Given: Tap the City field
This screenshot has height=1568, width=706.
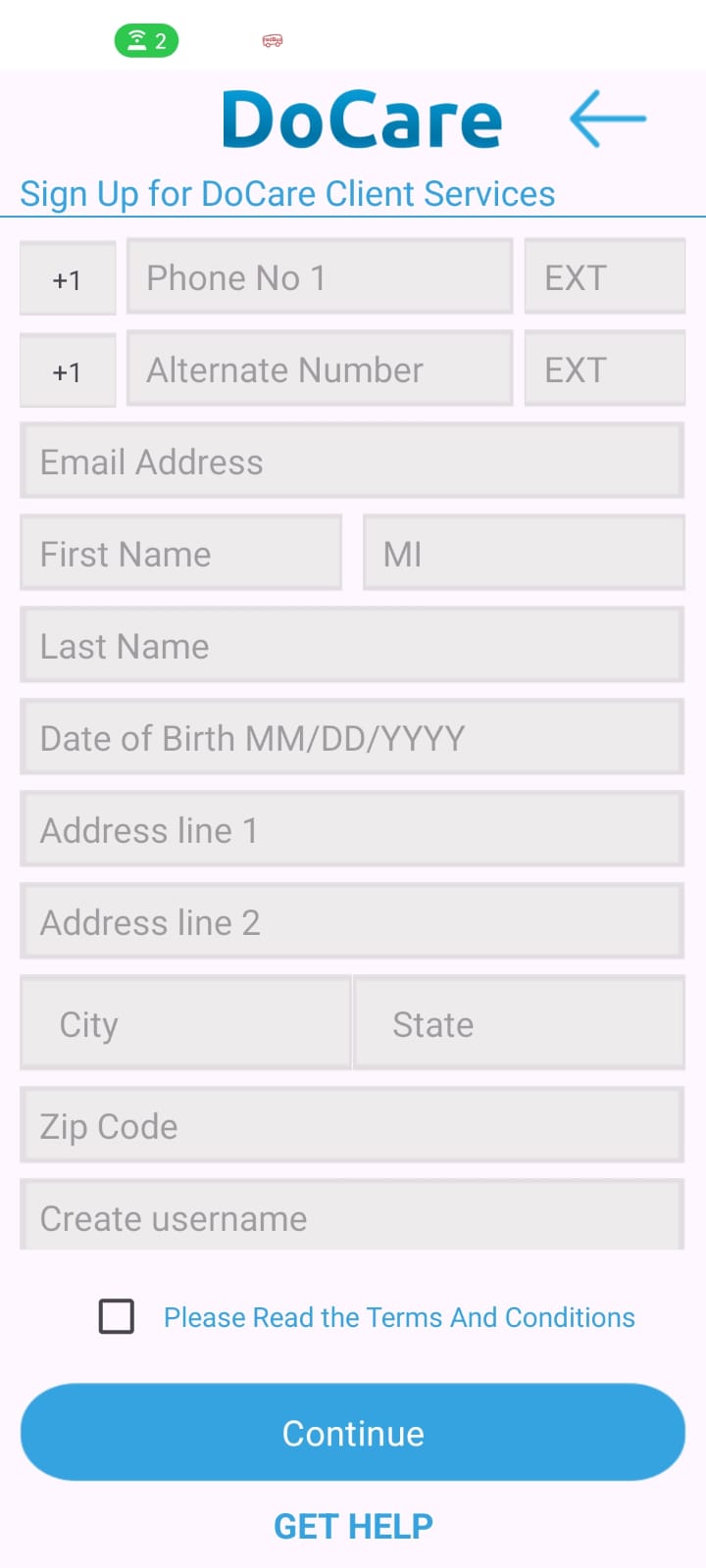Looking at the screenshot, I should pos(185,1024).
